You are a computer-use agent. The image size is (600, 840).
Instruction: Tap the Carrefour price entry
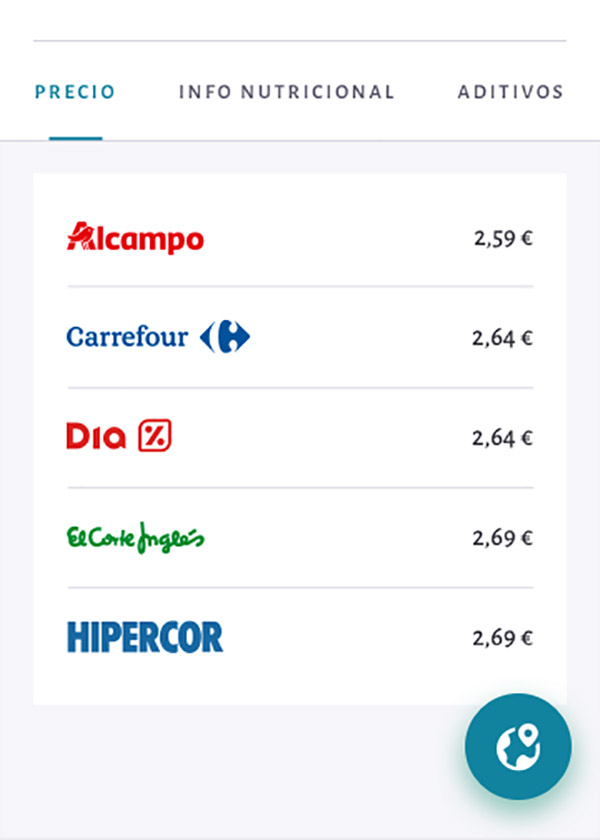tap(300, 337)
